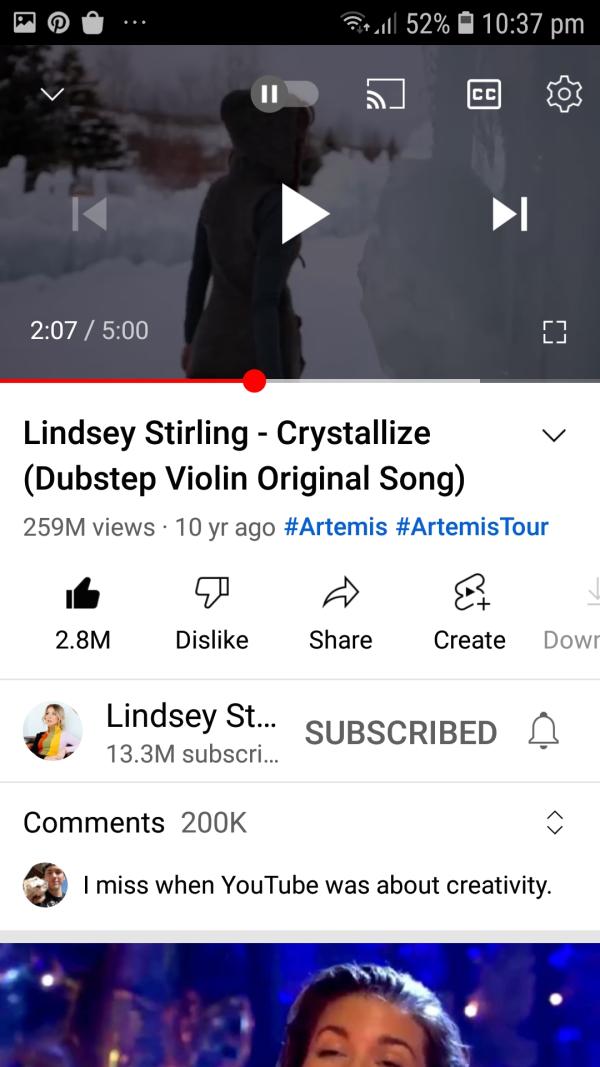600x1067 pixels.
Task: Toggle the autoplay switch
Action: pos(284,95)
